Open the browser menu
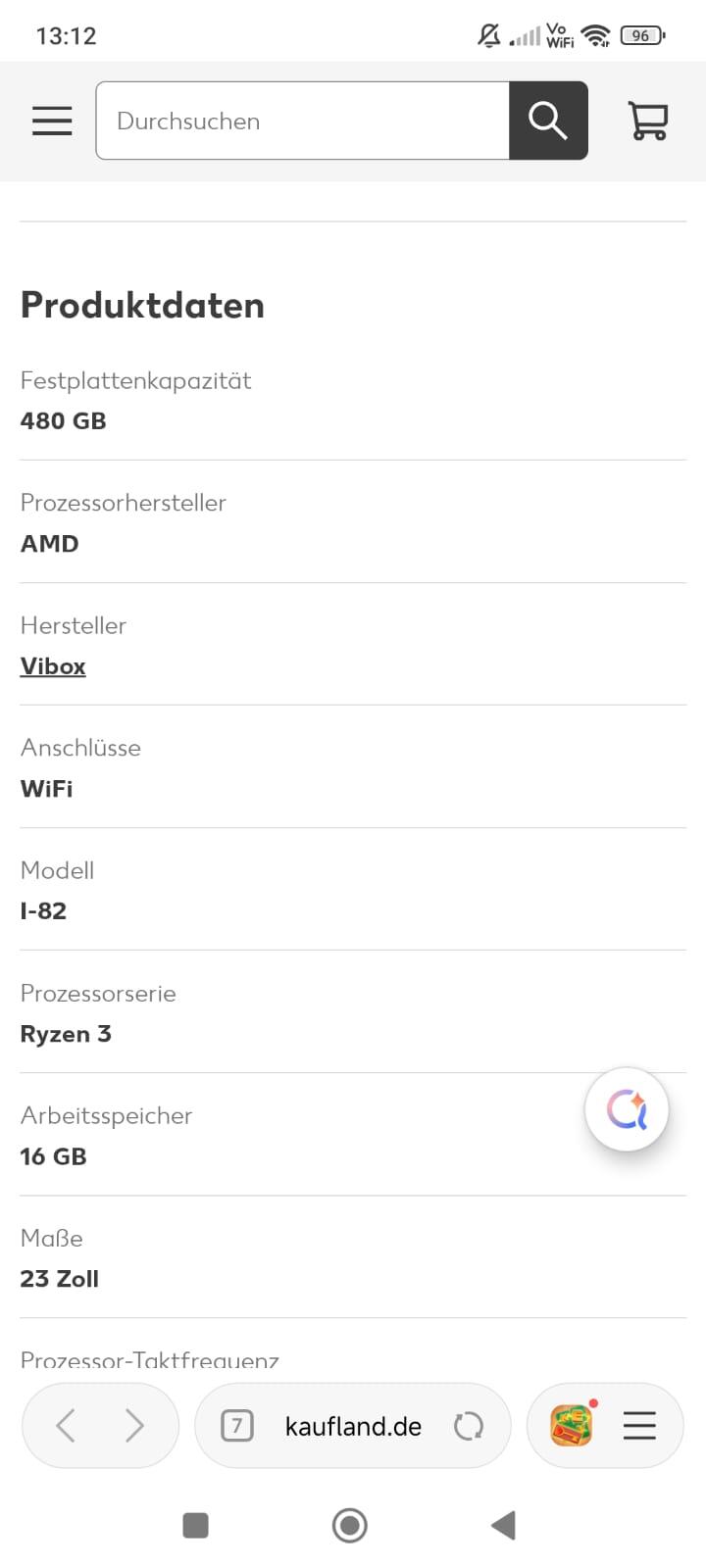This screenshot has height=1568, width=706. point(639,1425)
